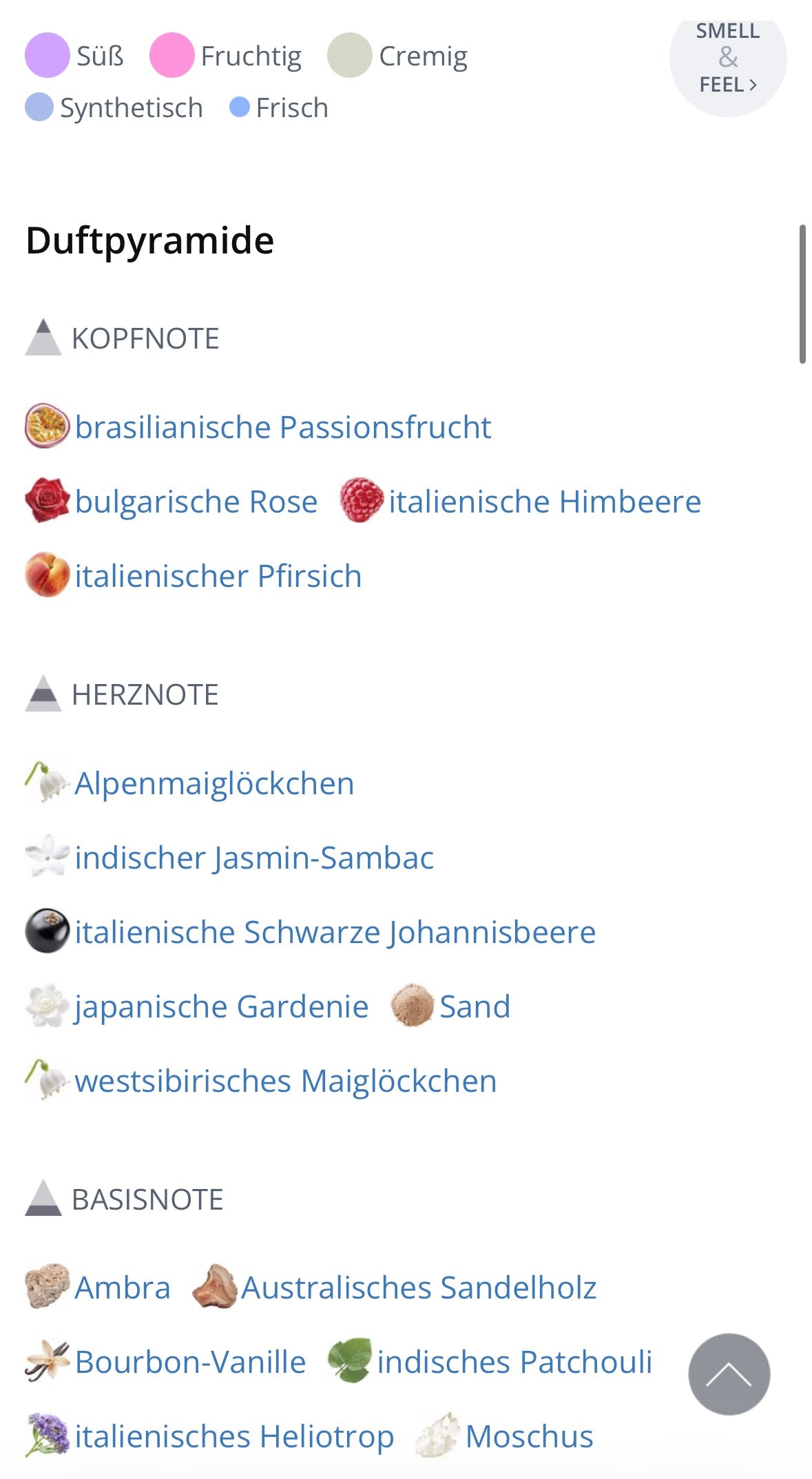
Task: Select Australisches Sandelholz note
Action: (x=418, y=1287)
